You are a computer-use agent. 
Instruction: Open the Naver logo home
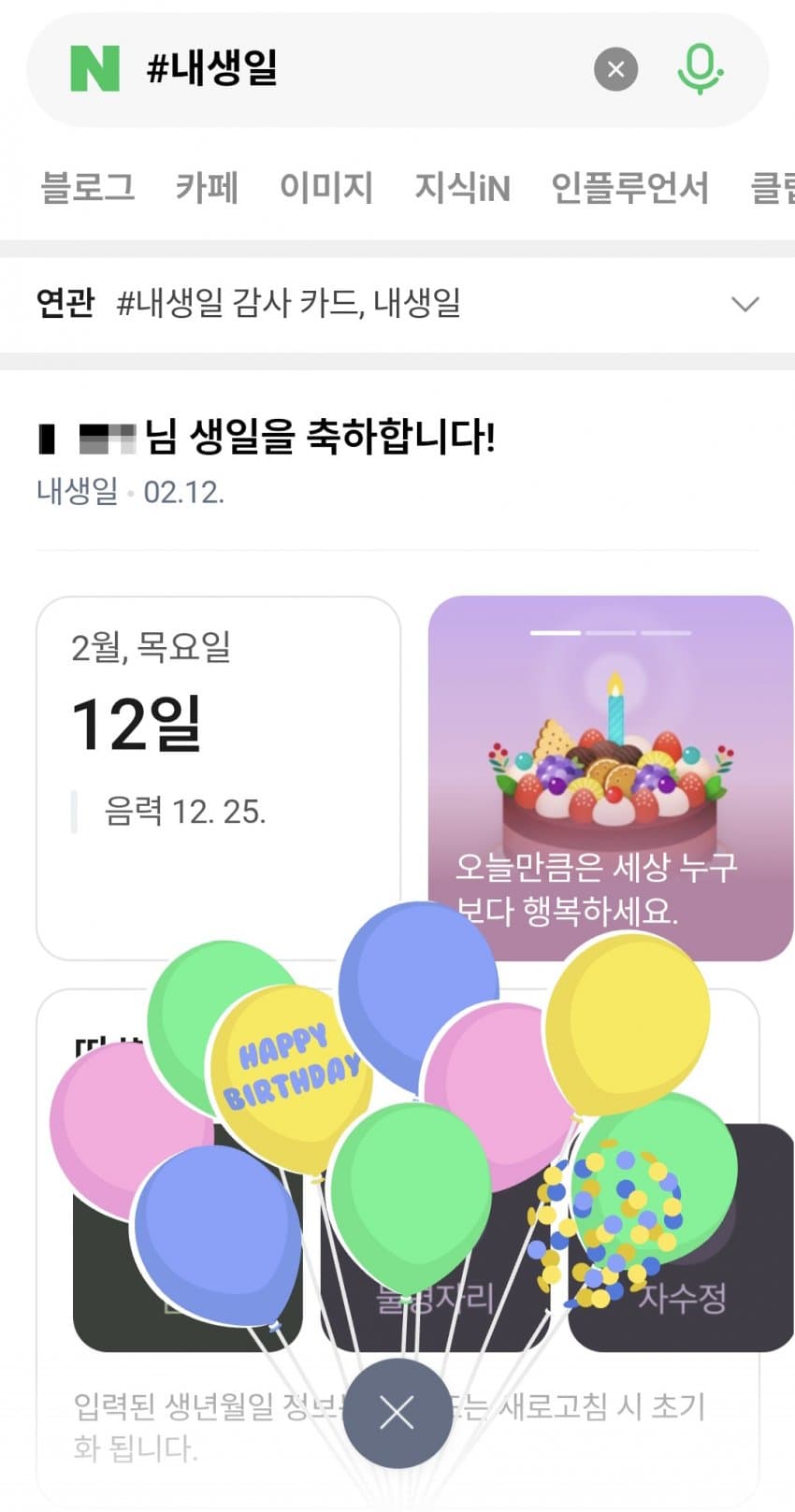click(94, 69)
